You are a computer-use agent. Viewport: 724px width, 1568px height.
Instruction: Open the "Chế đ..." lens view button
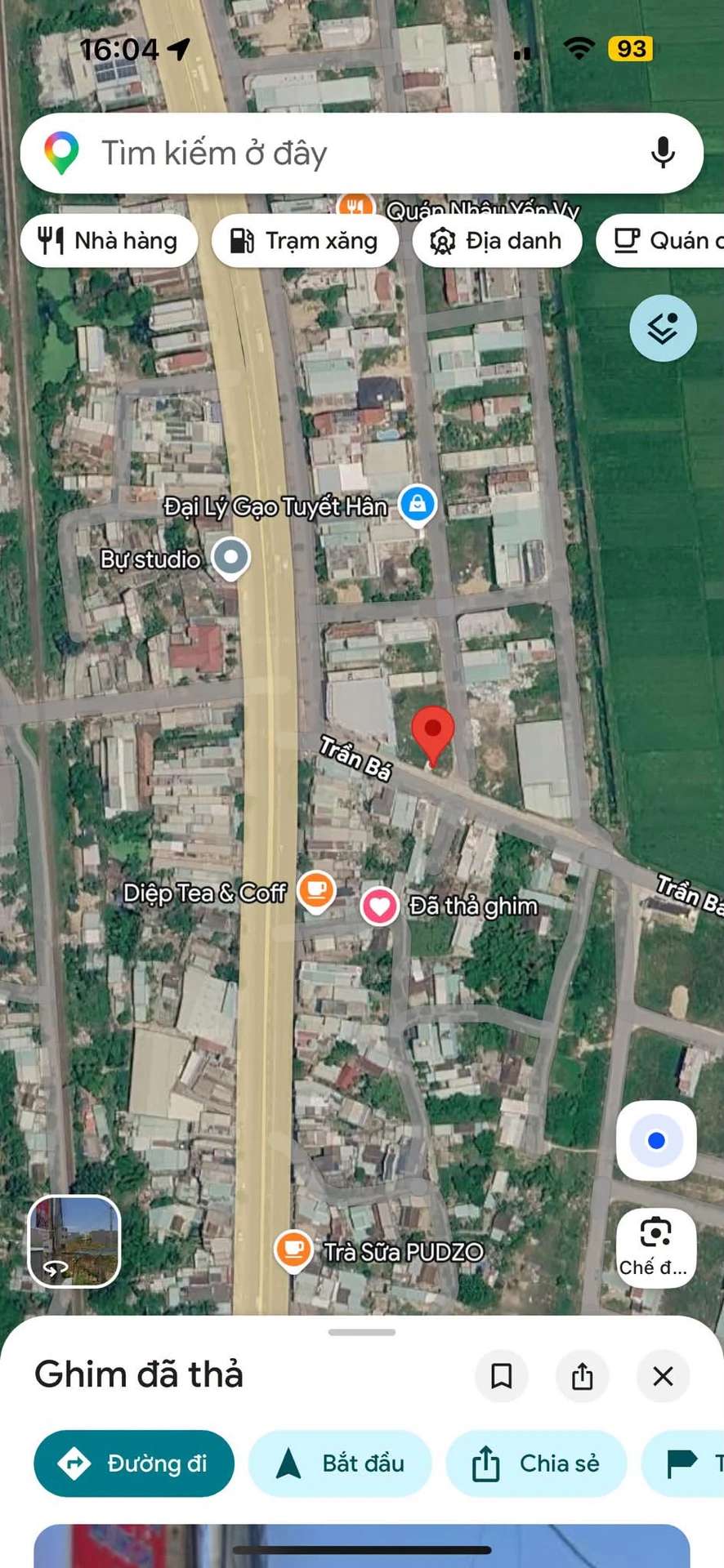(x=656, y=1248)
